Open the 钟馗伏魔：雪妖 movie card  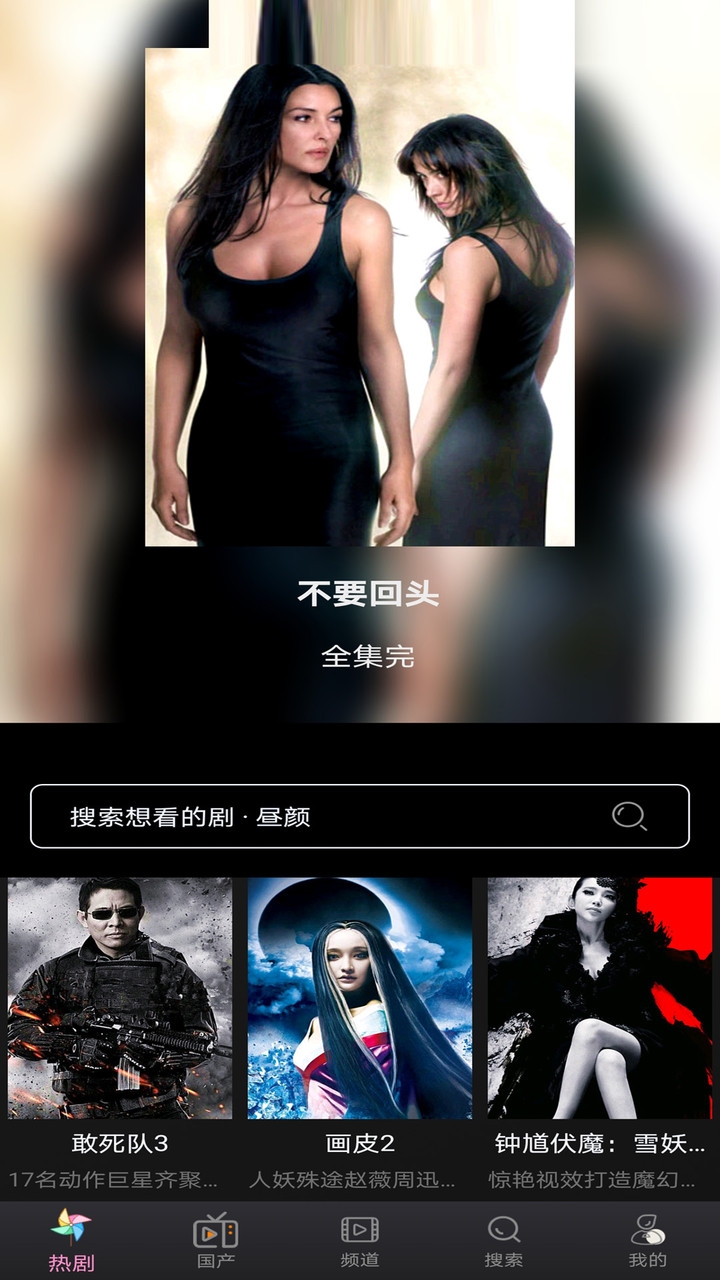(600, 1000)
